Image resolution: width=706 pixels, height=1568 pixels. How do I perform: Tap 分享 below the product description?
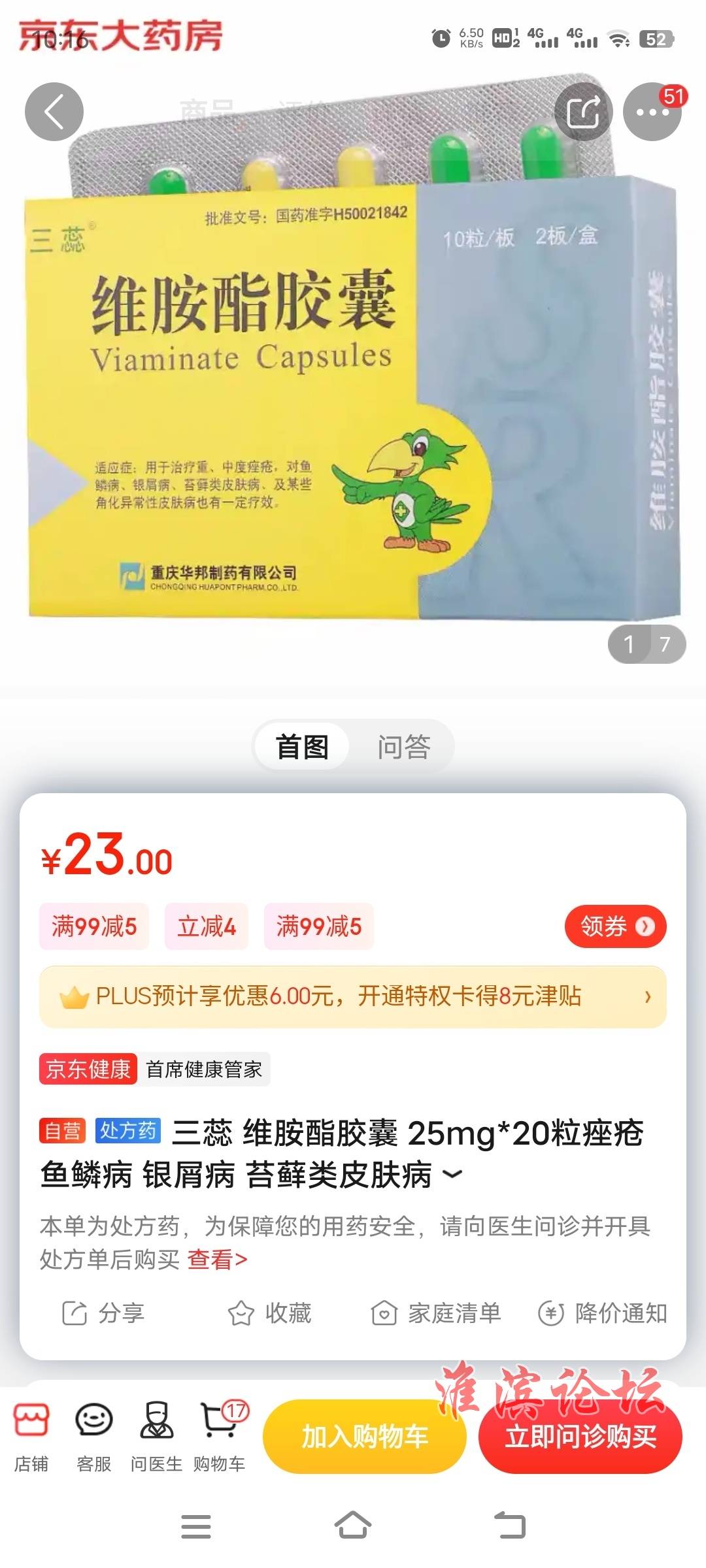click(x=103, y=1313)
